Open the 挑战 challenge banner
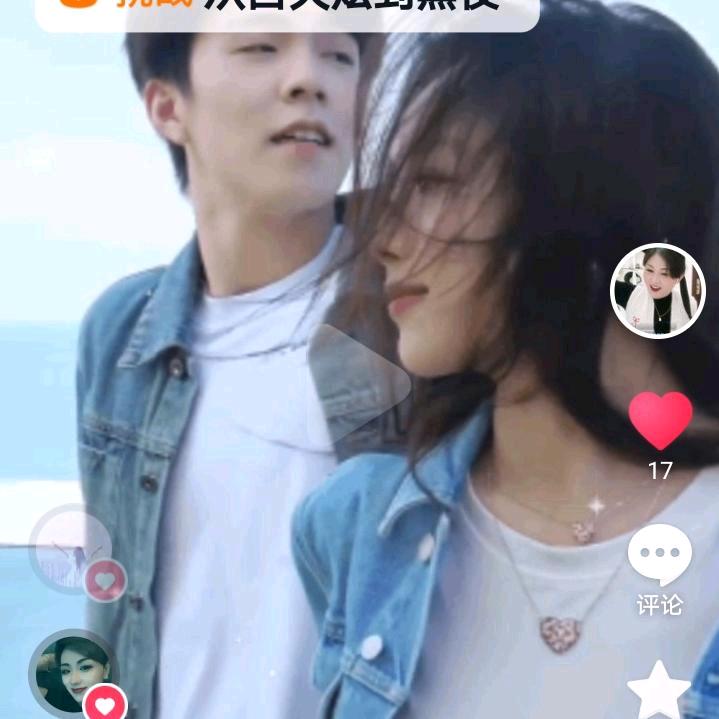This screenshot has width=719, height=719. click(288, 10)
